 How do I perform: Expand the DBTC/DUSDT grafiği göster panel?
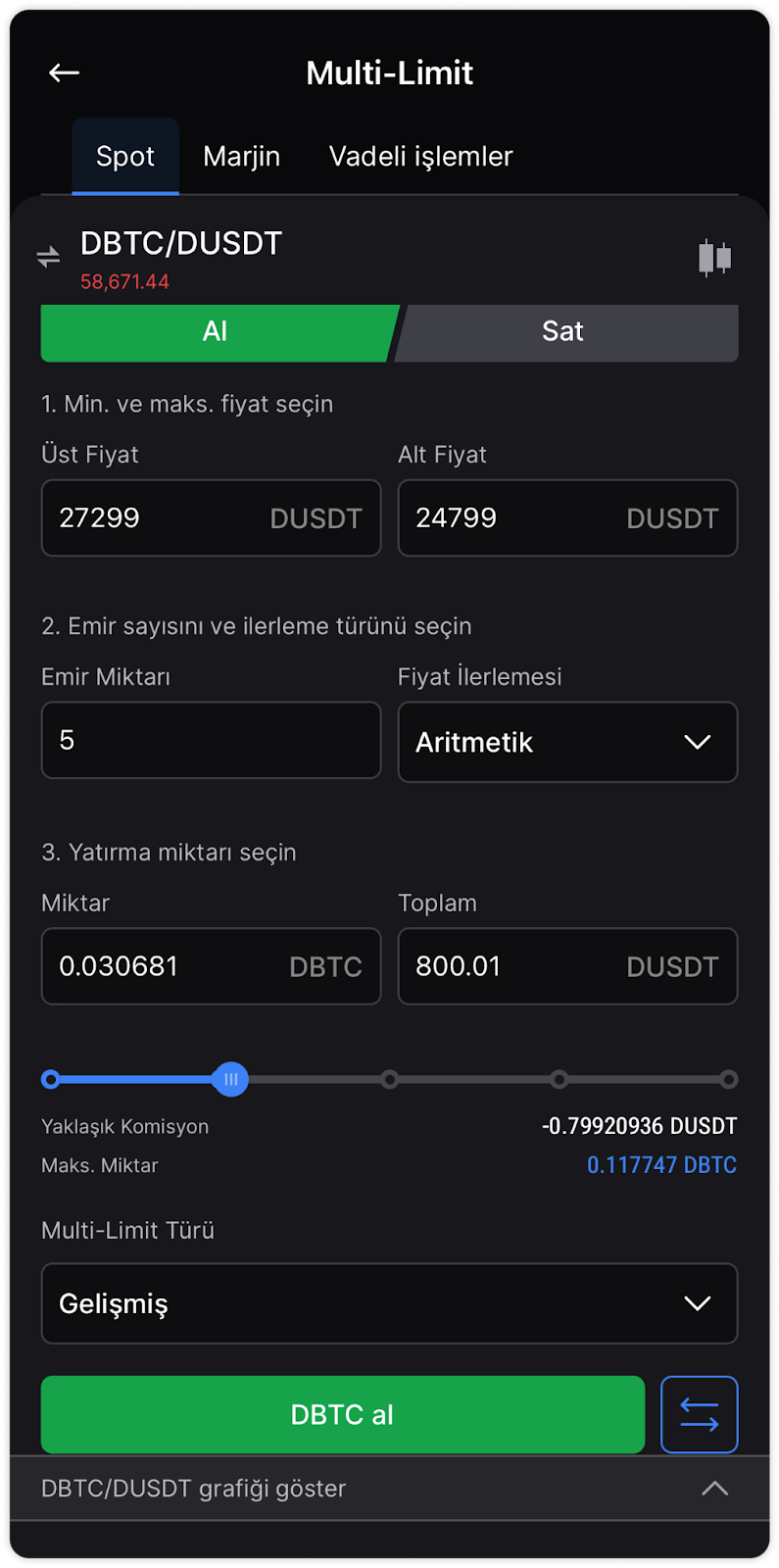click(x=389, y=1489)
